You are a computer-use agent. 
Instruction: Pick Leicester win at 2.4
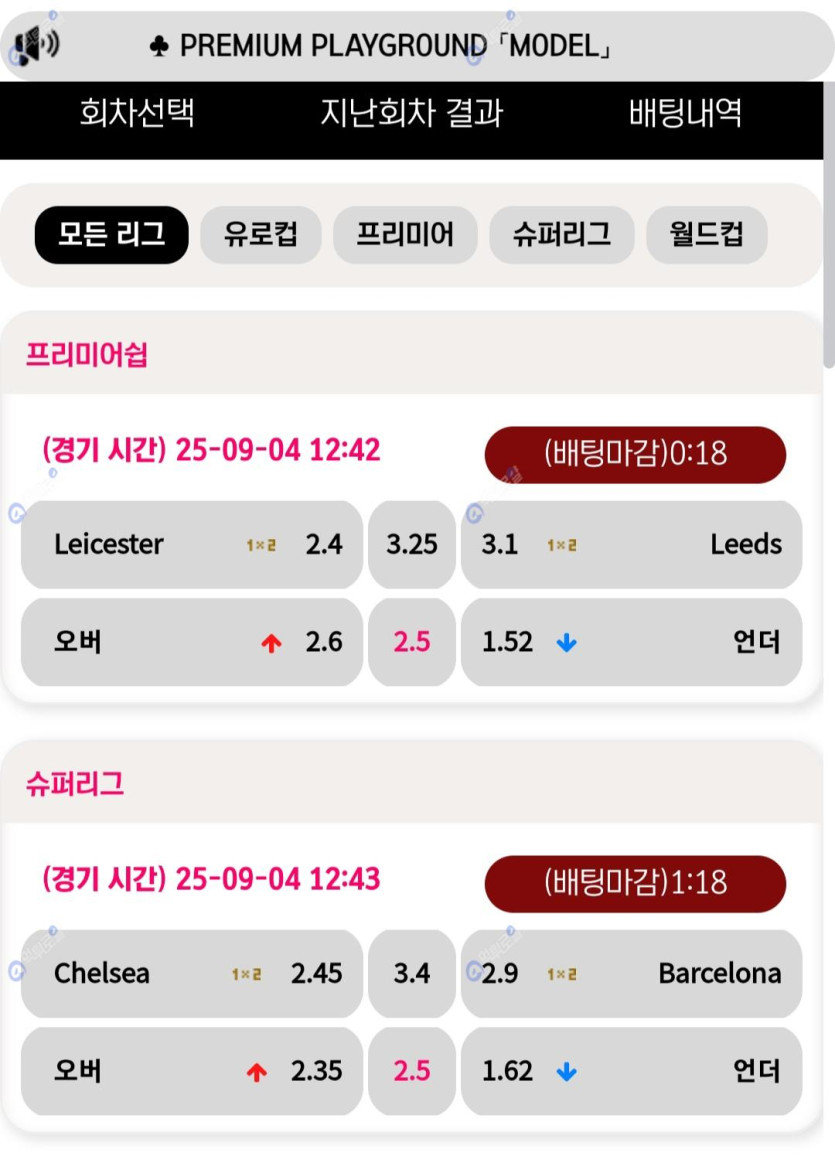(192, 545)
